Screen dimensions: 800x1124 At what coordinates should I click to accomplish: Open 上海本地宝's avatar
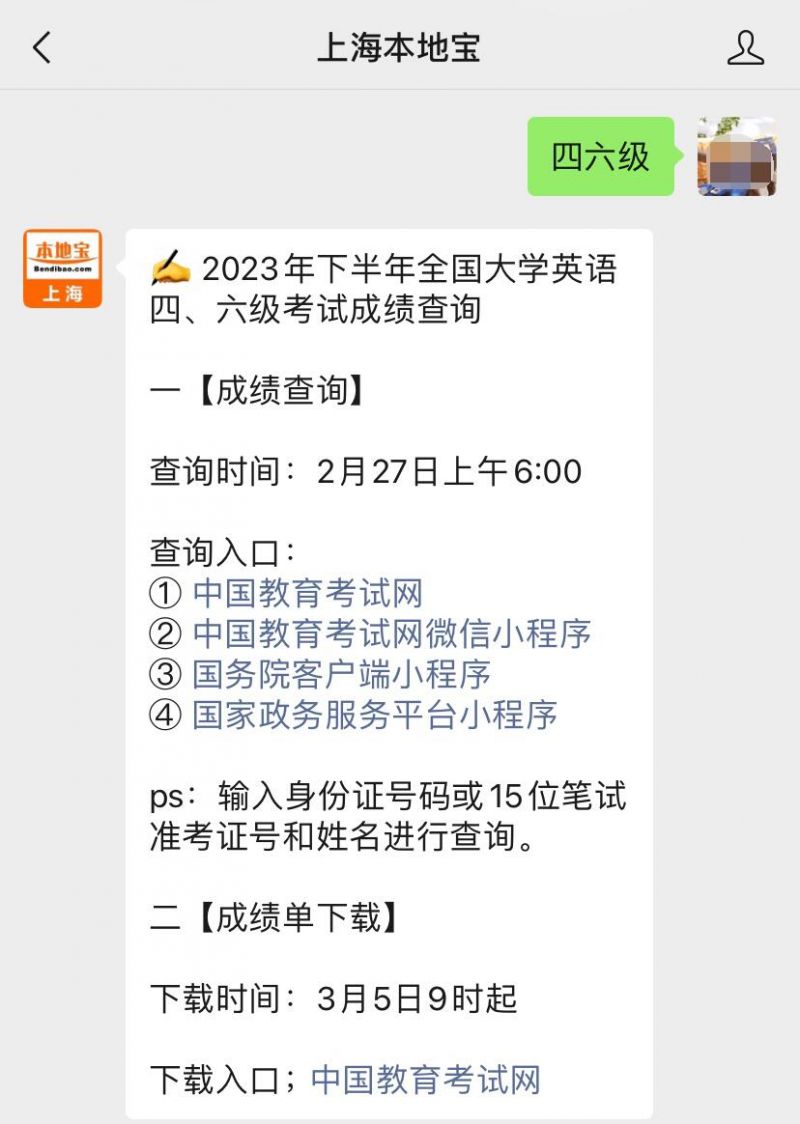[x=63, y=268]
